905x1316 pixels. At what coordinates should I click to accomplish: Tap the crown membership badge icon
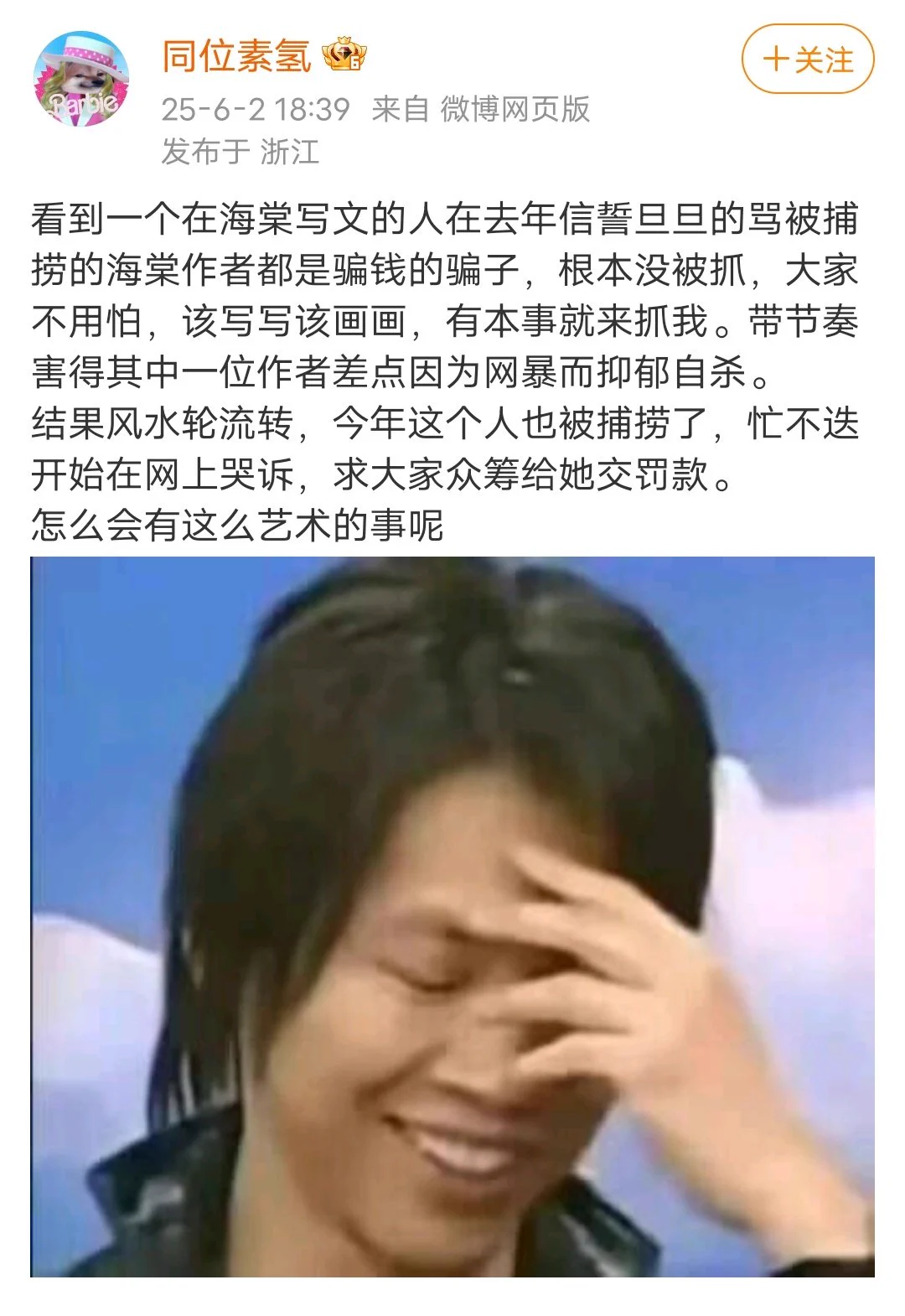344,55
